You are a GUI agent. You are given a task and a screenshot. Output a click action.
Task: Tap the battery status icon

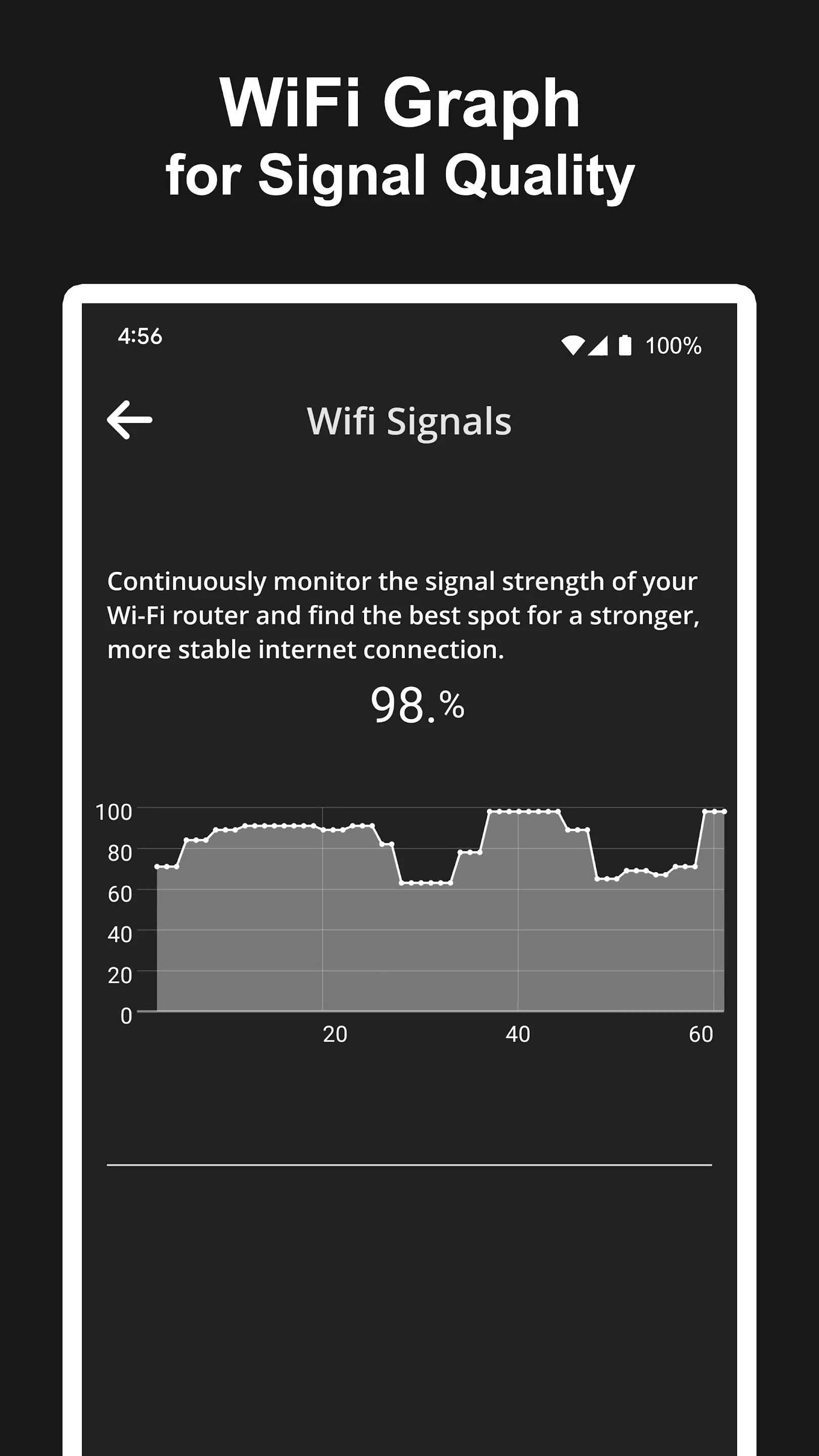[x=626, y=346]
